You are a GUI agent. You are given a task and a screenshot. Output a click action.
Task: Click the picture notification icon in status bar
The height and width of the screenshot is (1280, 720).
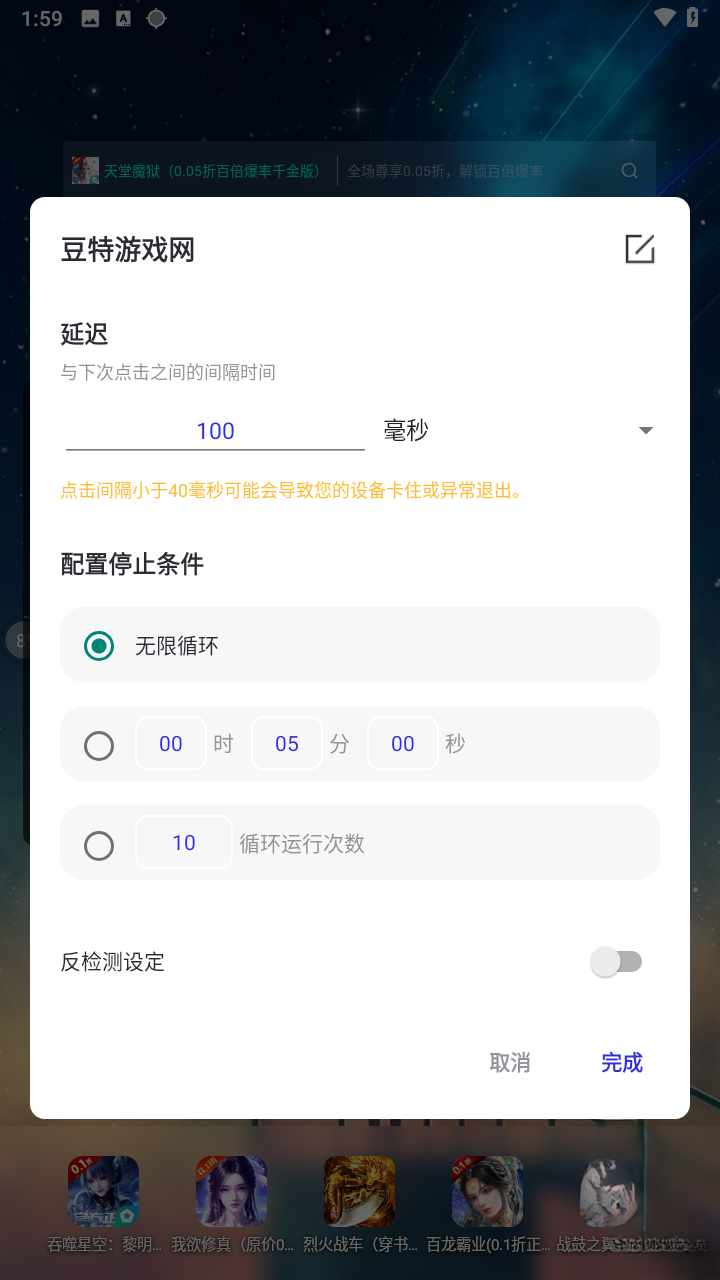point(88,16)
